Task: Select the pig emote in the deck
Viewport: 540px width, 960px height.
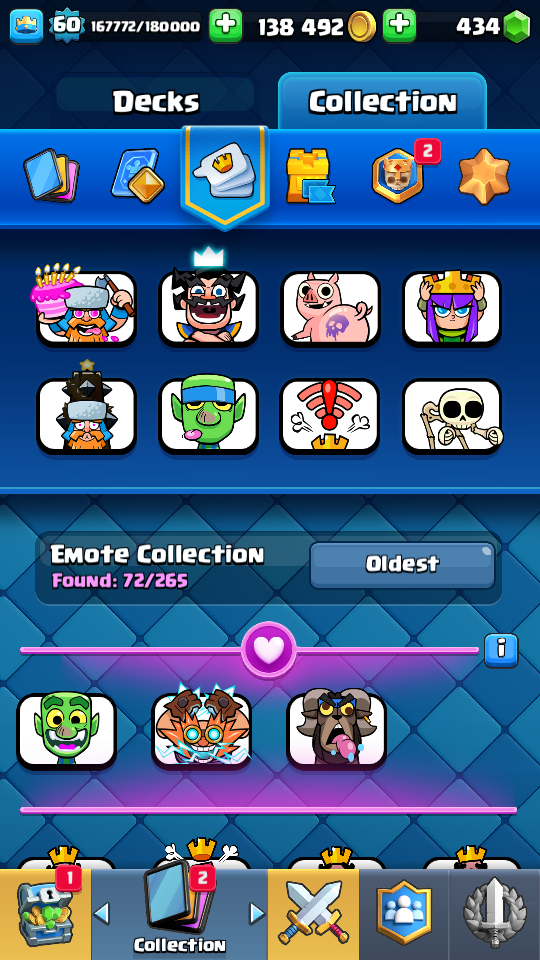Action: [331, 309]
